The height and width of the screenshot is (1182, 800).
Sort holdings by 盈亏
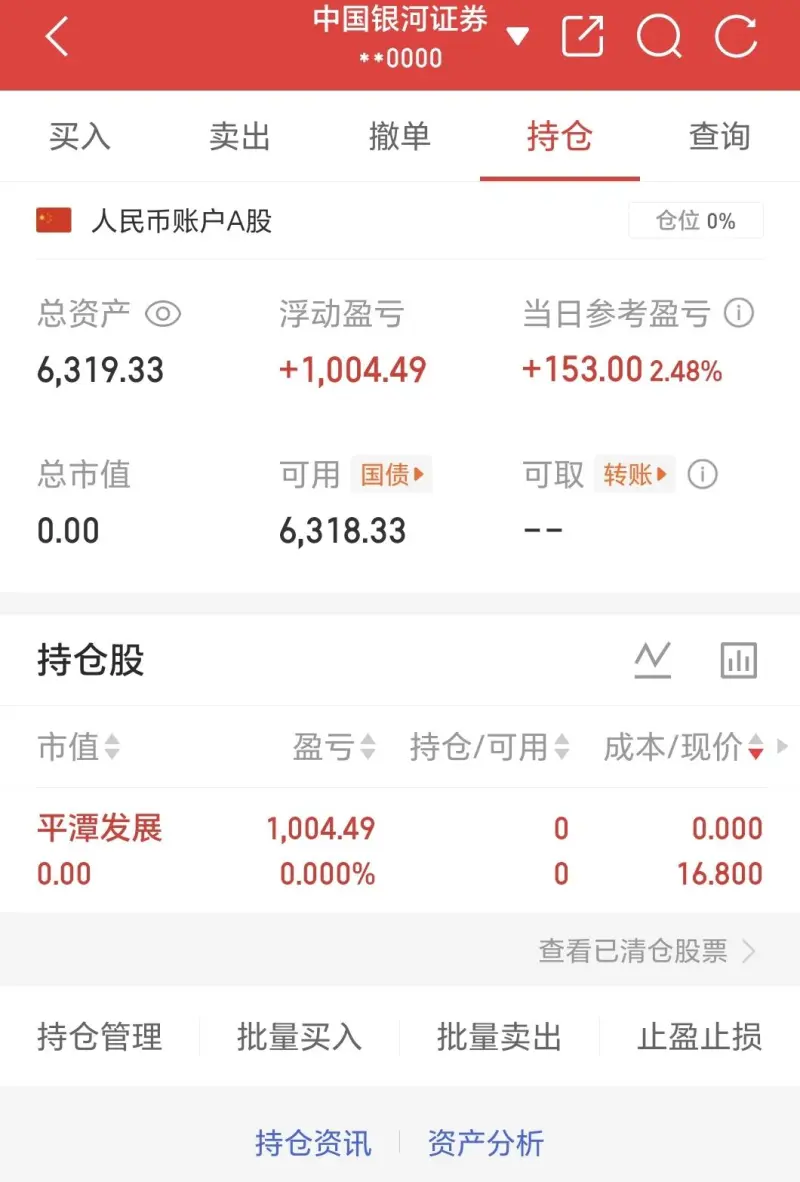pos(334,746)
